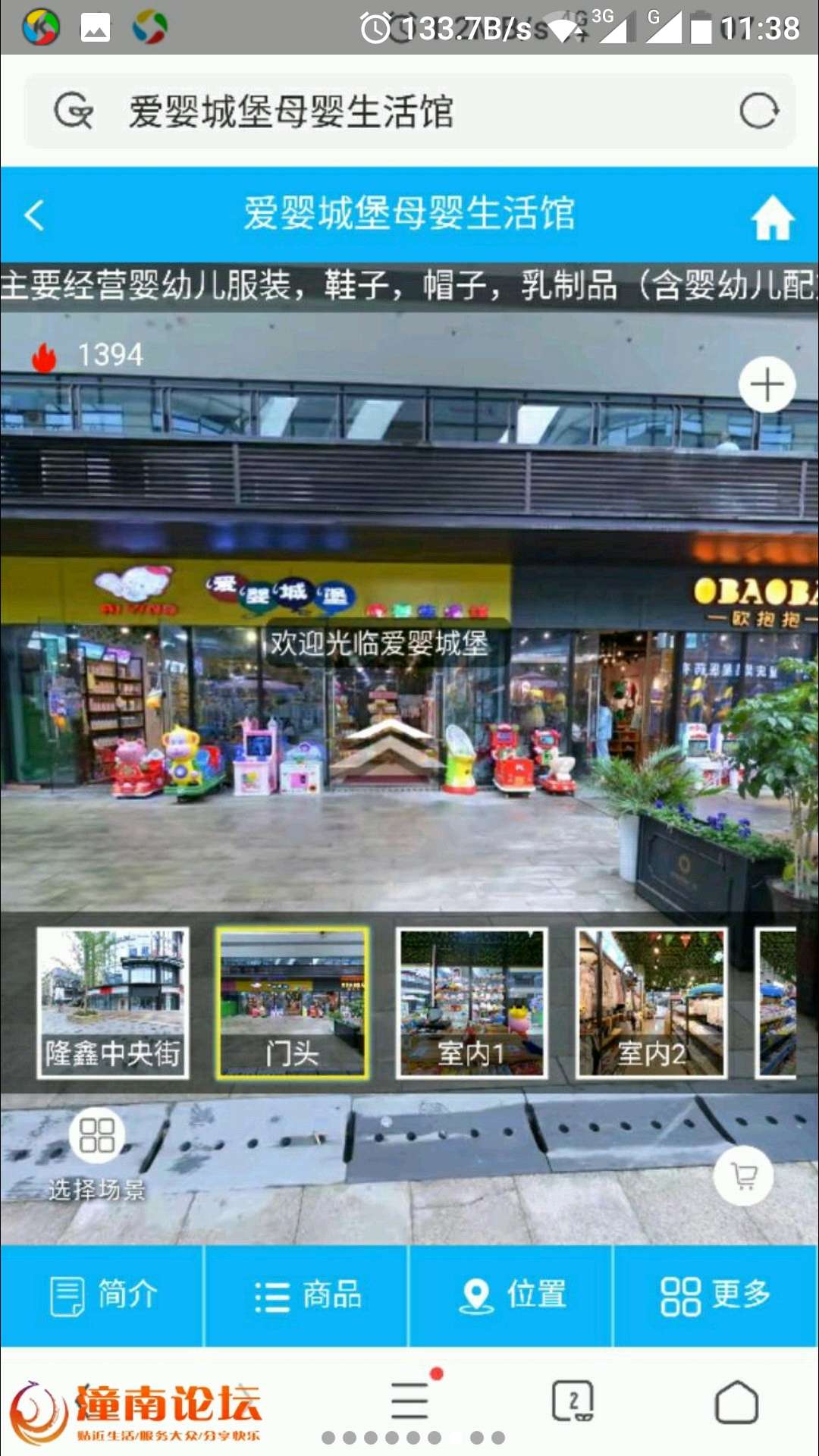This screenshot has width=819, height=1456.
Task: Open the home icon in the header
Action: click(772, 217)
